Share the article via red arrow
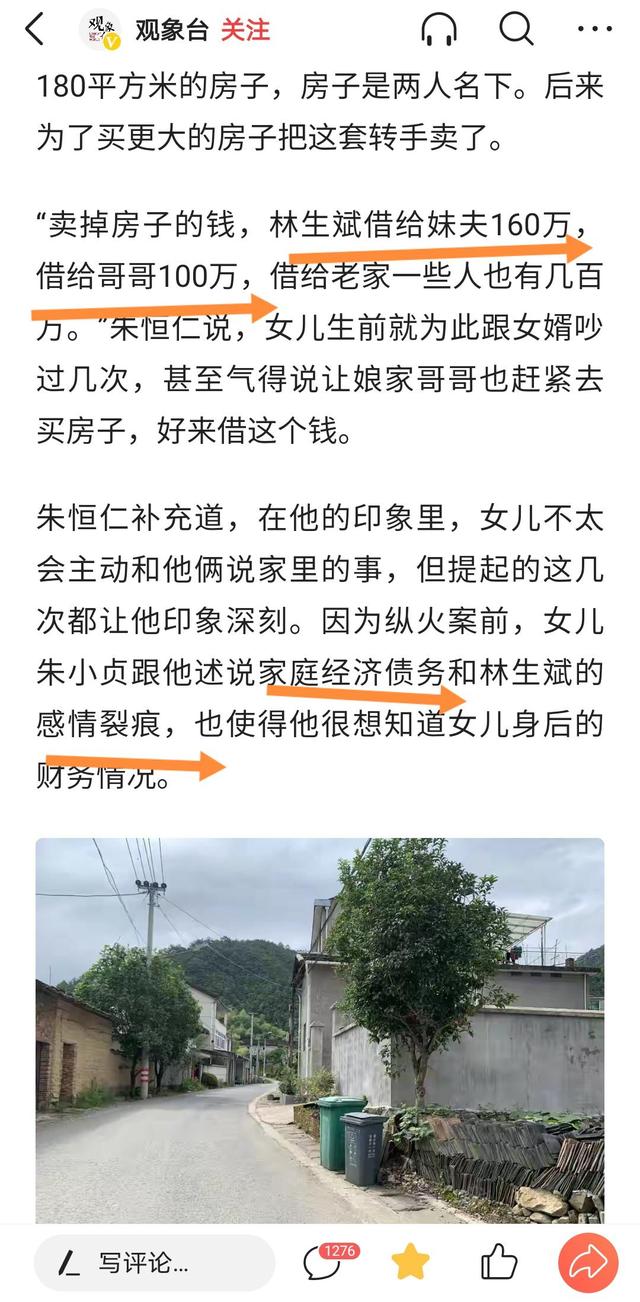 [x=588, y=1263]
